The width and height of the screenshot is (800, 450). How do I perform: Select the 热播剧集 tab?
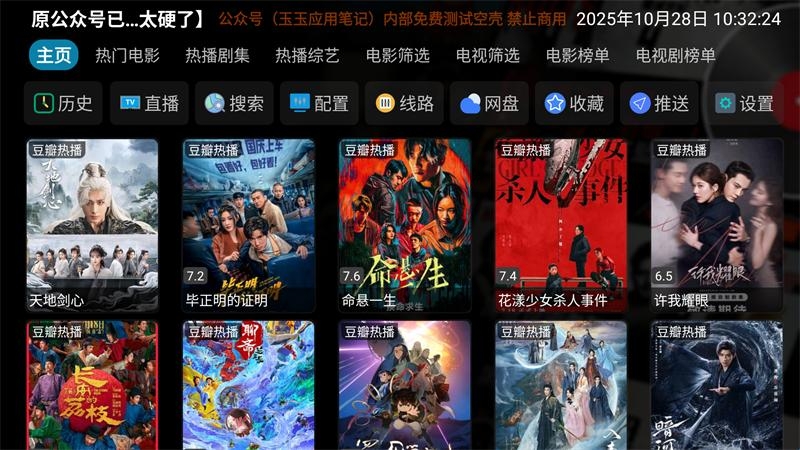[217, 55]
